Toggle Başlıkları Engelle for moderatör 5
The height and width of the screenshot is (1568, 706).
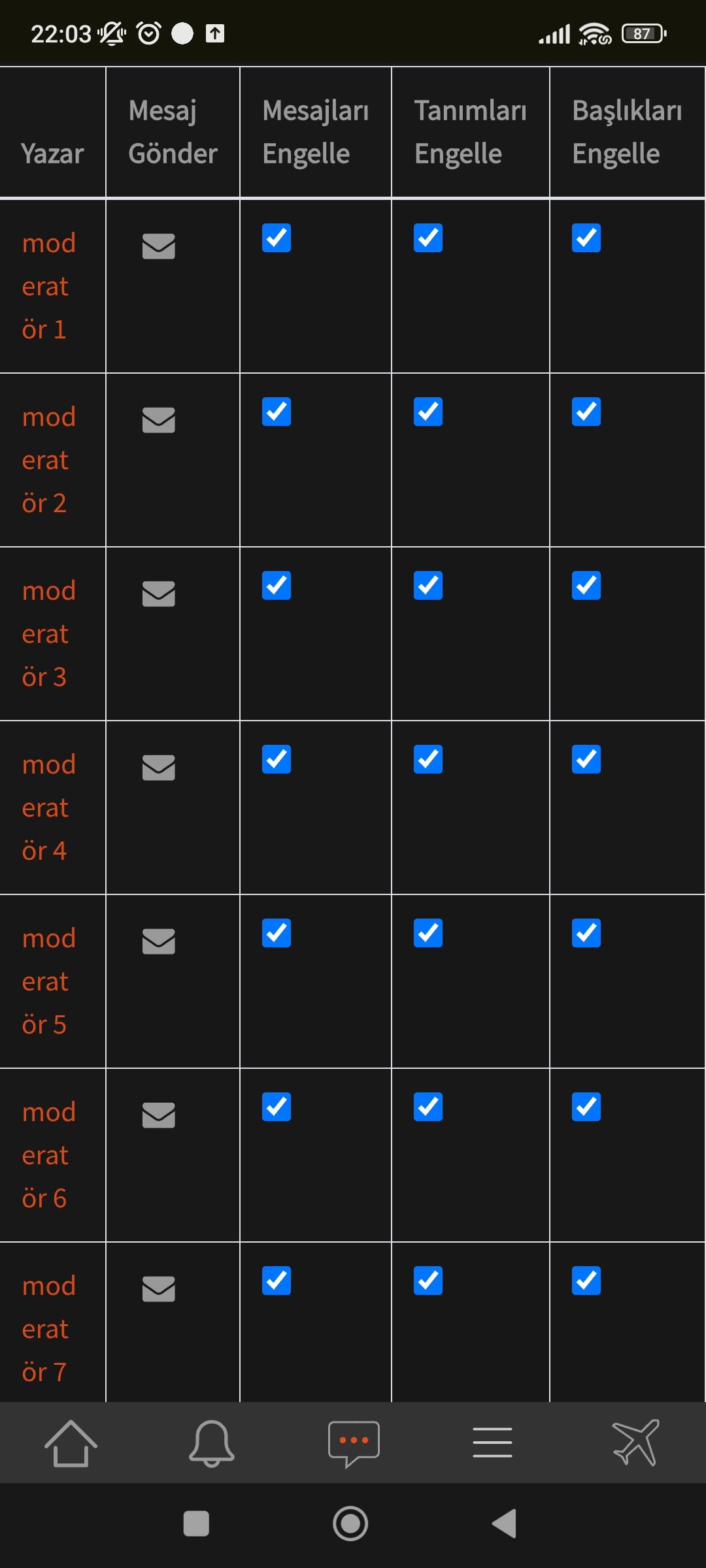pos(586,933)
